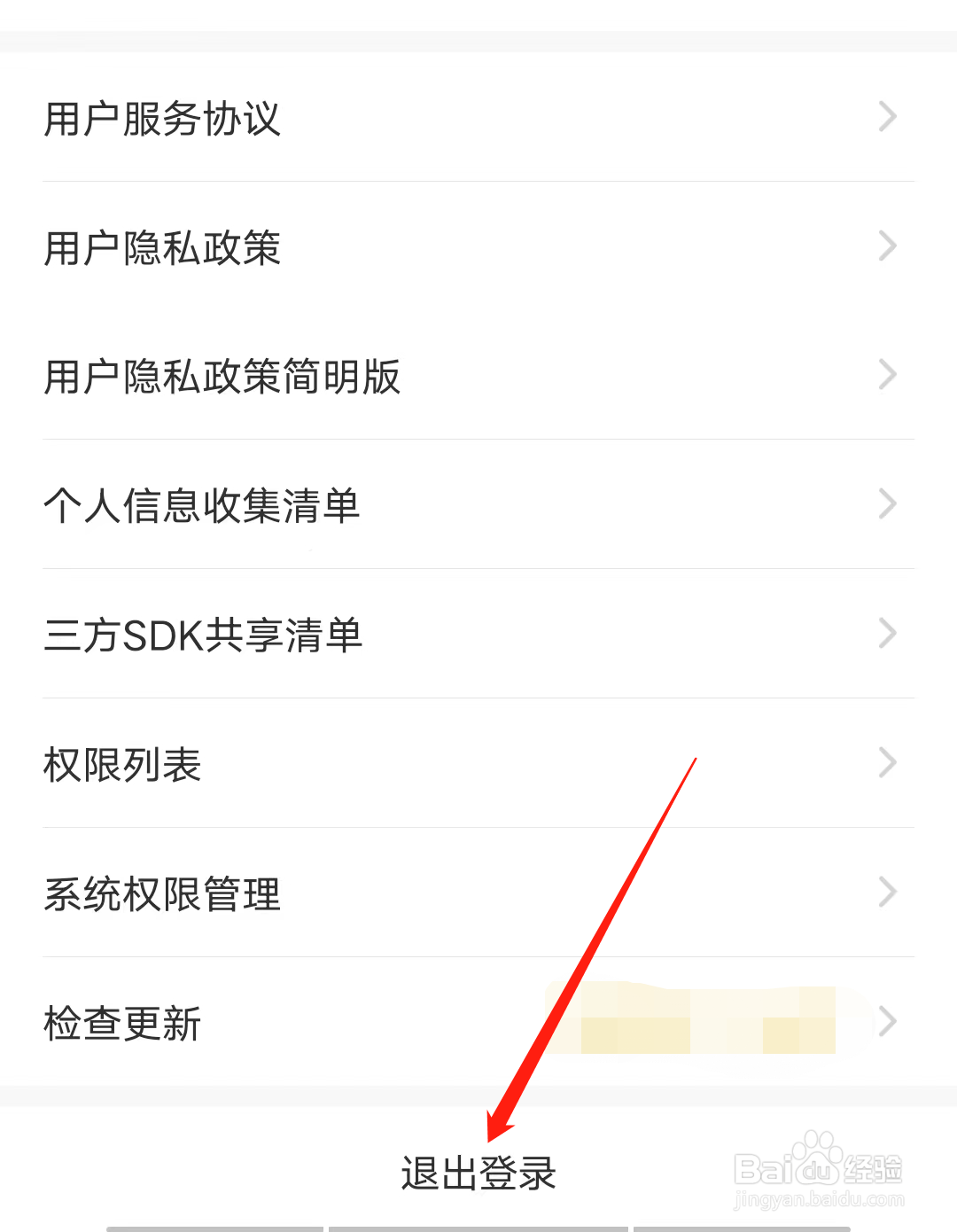This screenshot has height=1232, width=957.
Task: Click chevron arrow beside 检查更新
Action: coord(887,1021)
